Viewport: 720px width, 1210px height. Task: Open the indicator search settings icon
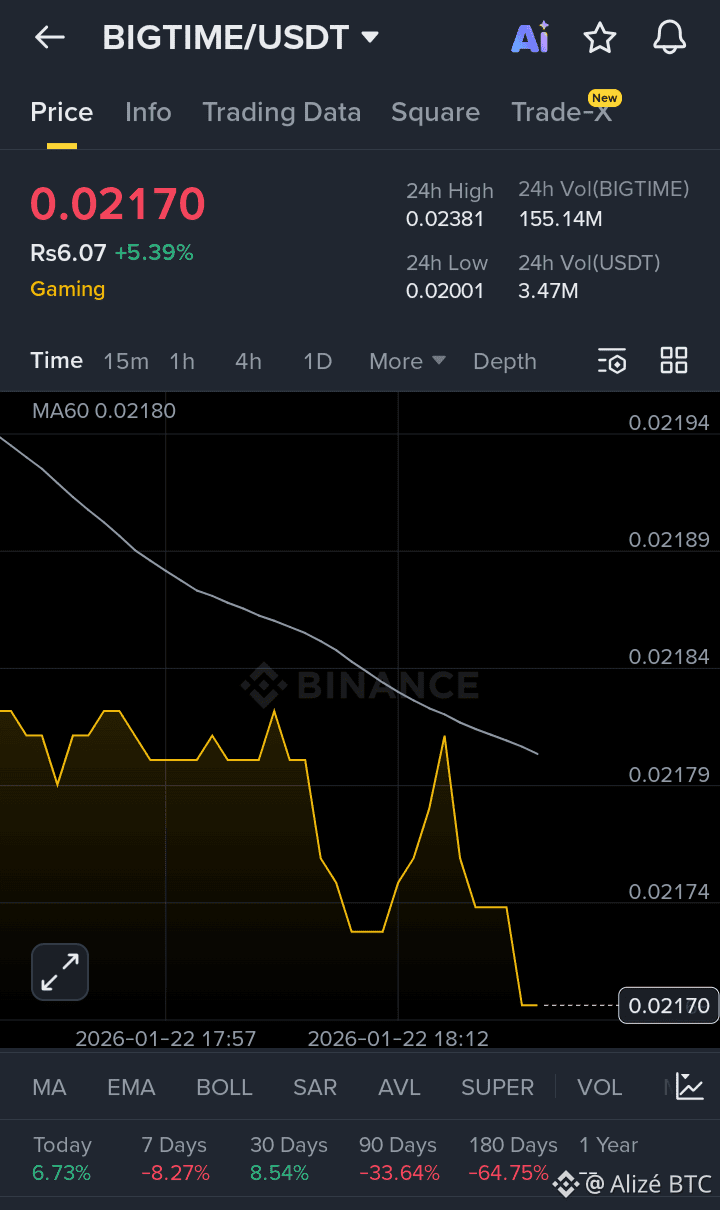tap(612, 361)
